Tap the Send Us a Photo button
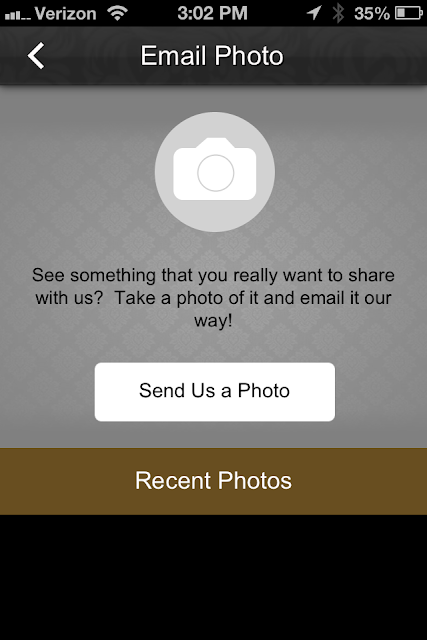 coord(215,391)
